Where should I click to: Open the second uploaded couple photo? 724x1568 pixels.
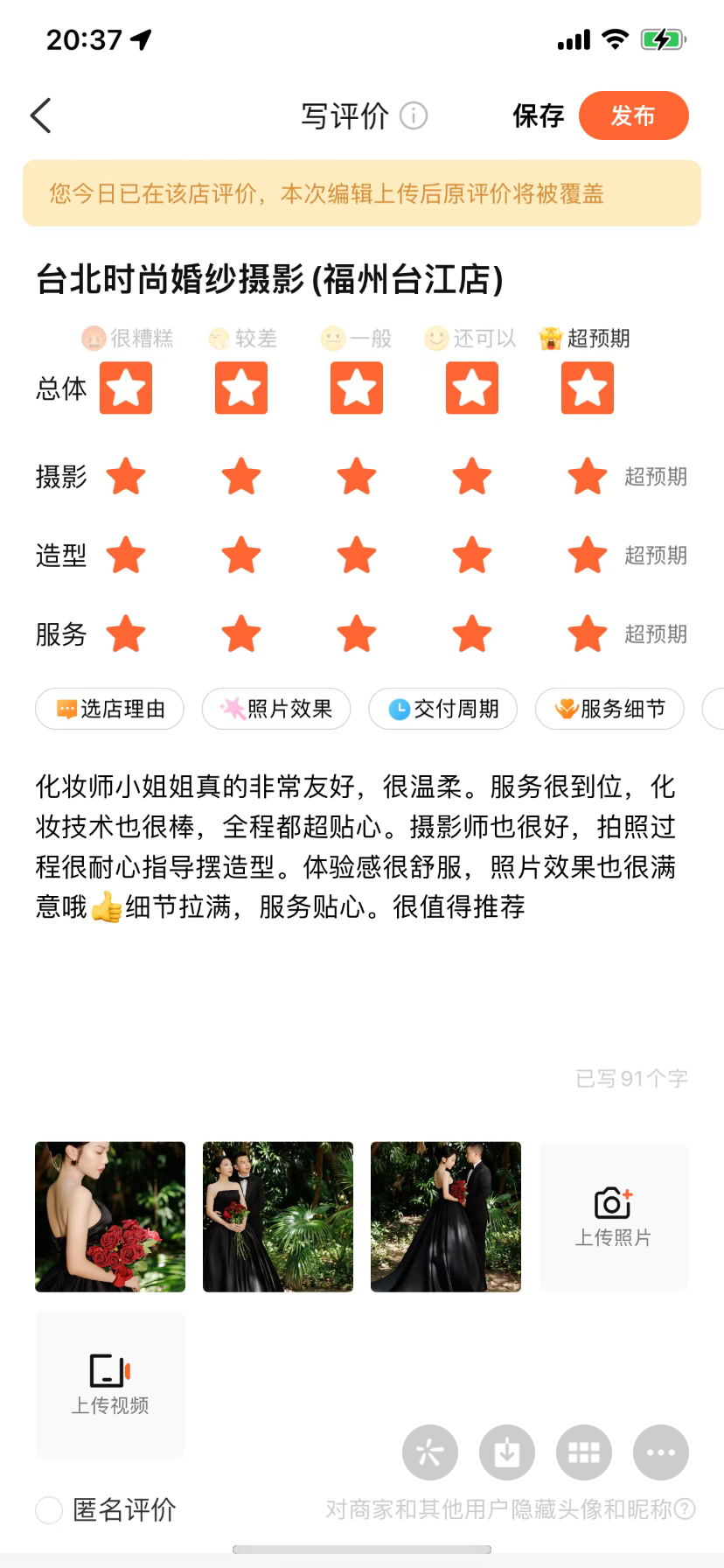pos(278,1217)
